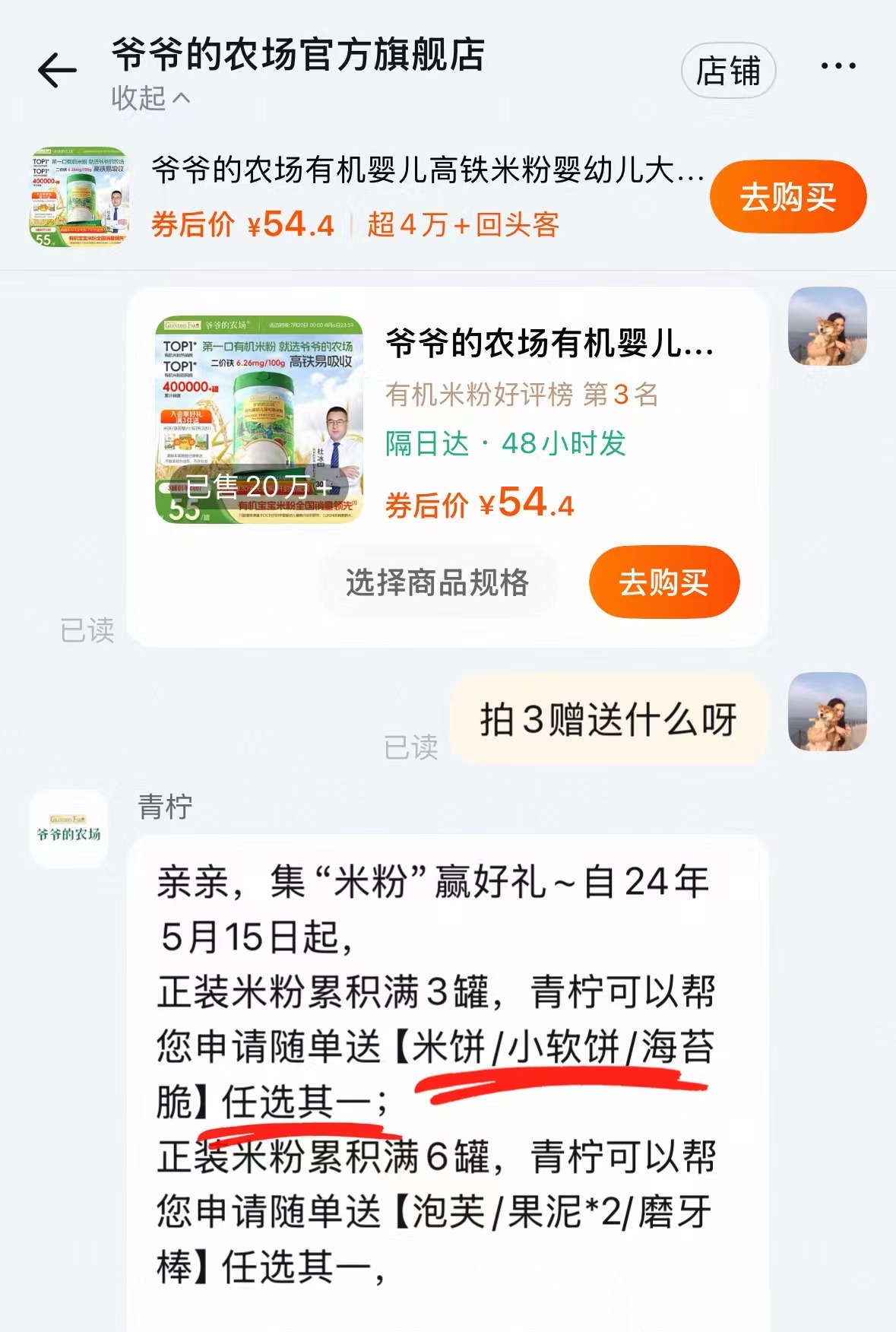896x1332 pixels.
Task: Select the 券后价 ¥54.4 price text
Action: click(x=479, y=503)
